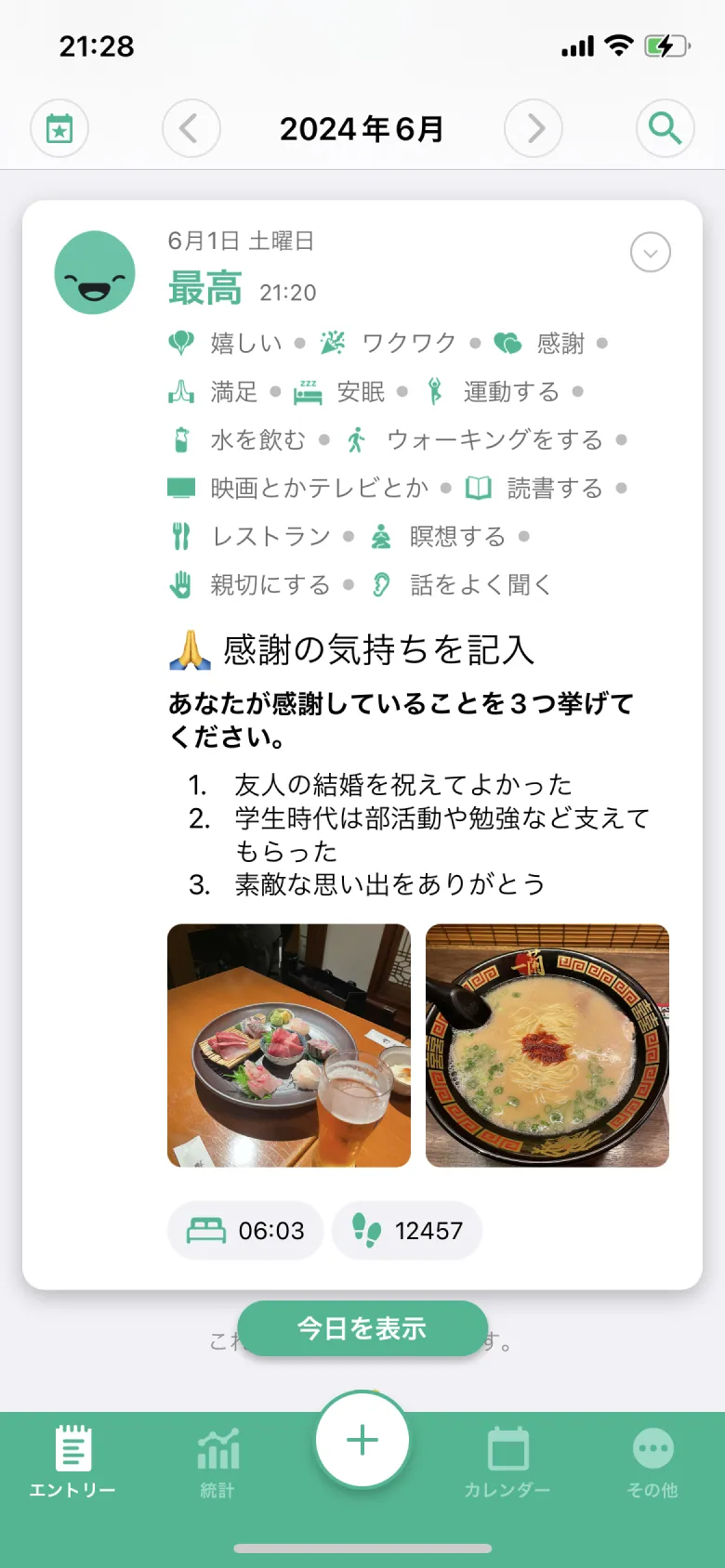Select the 読書する book icon
The height and width of the screenshot is (1568, 725).
point(477,488)
